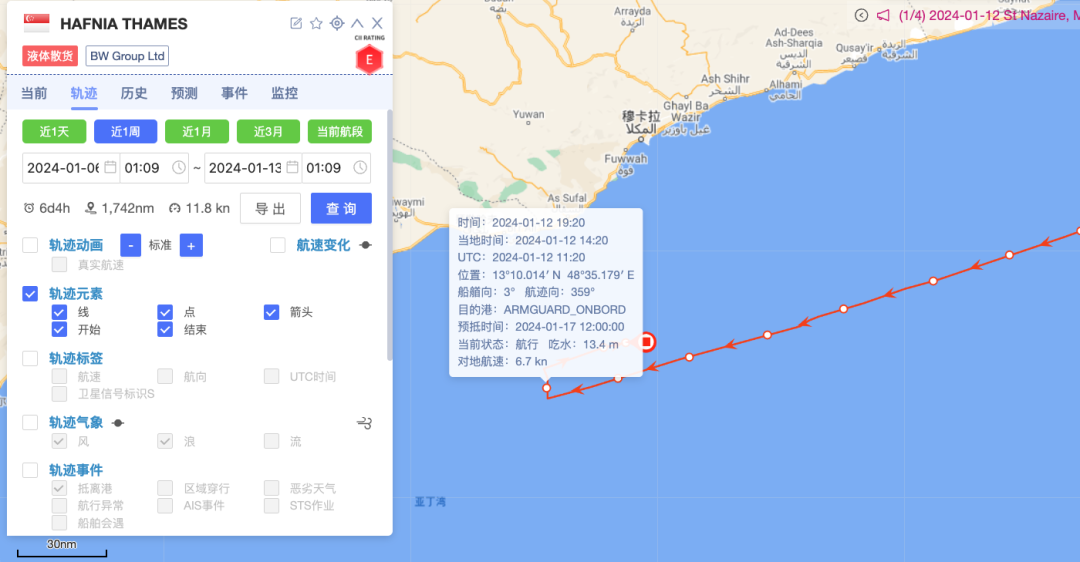
Task: Enable the 航速变化 checkbox
Action: [x=278, y=245]
